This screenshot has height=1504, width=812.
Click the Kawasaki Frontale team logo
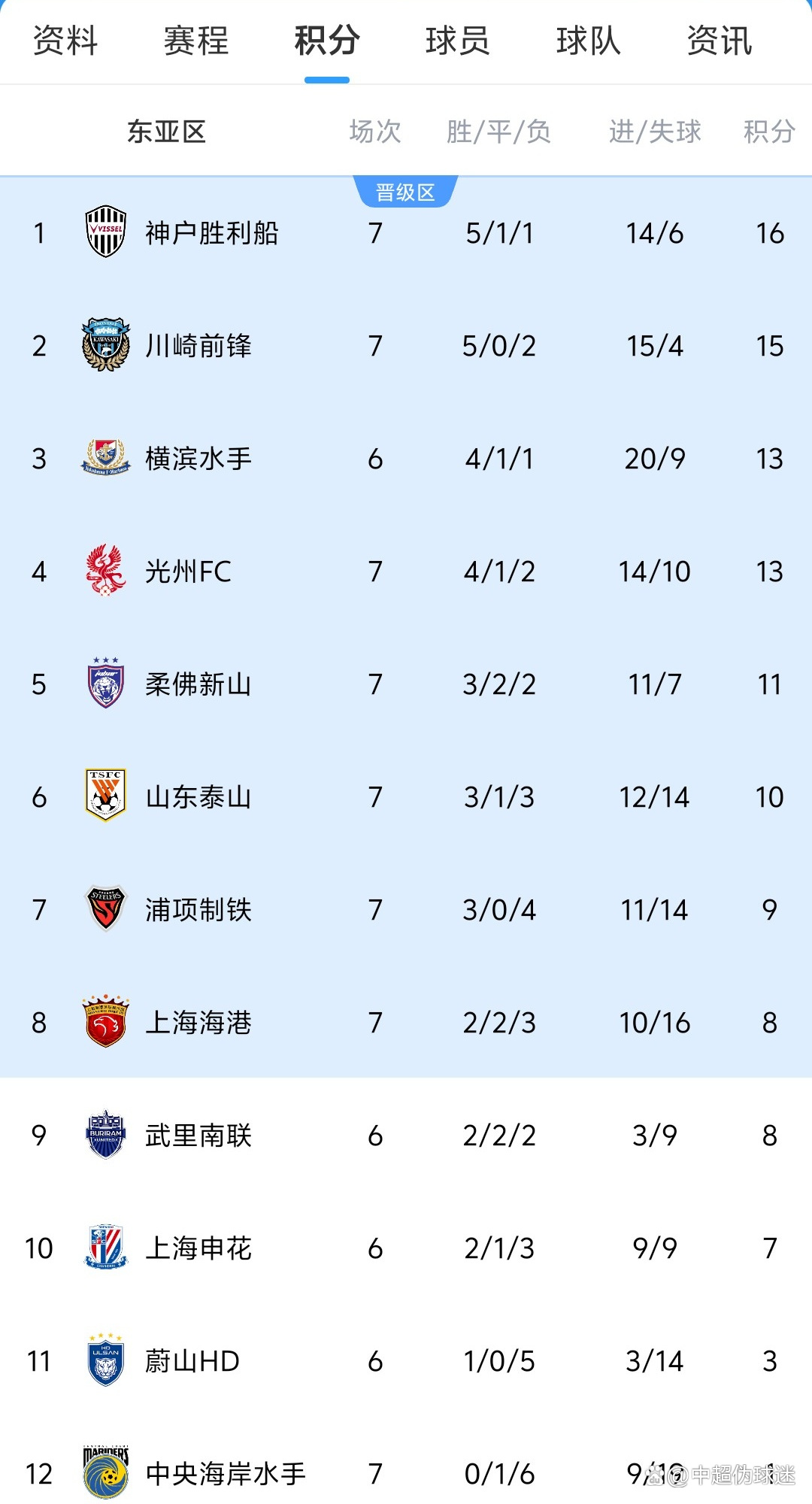pyautogui.click(x=105, y=344)
